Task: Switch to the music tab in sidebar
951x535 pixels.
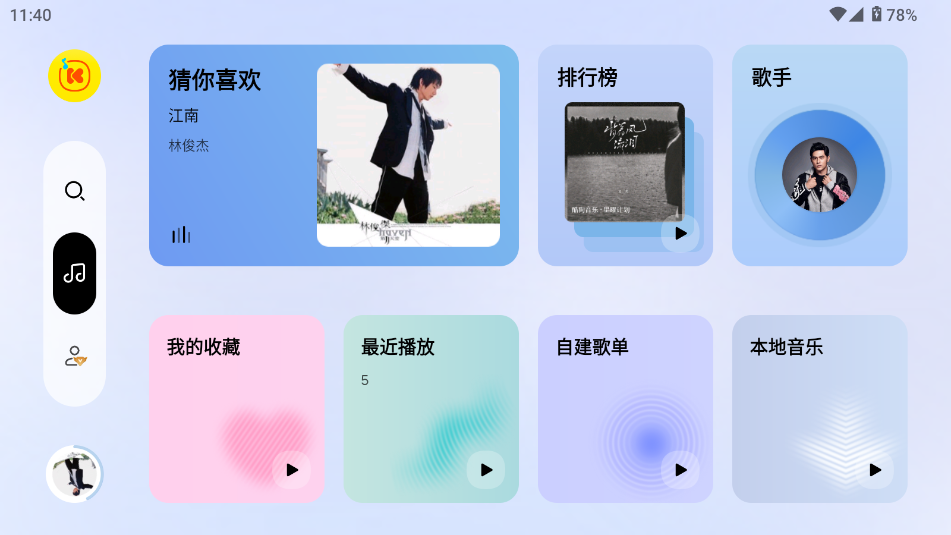Action: click(x=74, y=273)
